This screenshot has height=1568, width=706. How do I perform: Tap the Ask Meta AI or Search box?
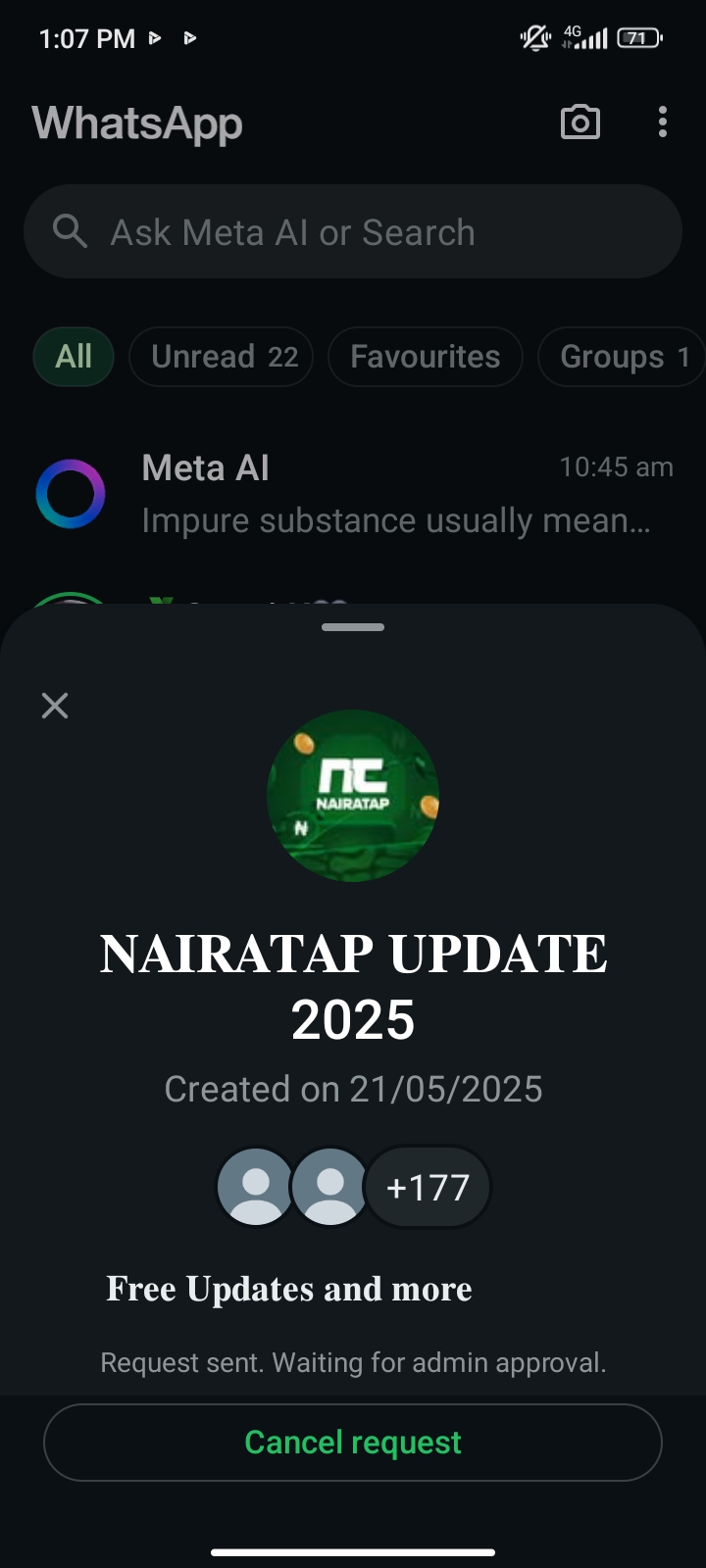pos(353,232)
